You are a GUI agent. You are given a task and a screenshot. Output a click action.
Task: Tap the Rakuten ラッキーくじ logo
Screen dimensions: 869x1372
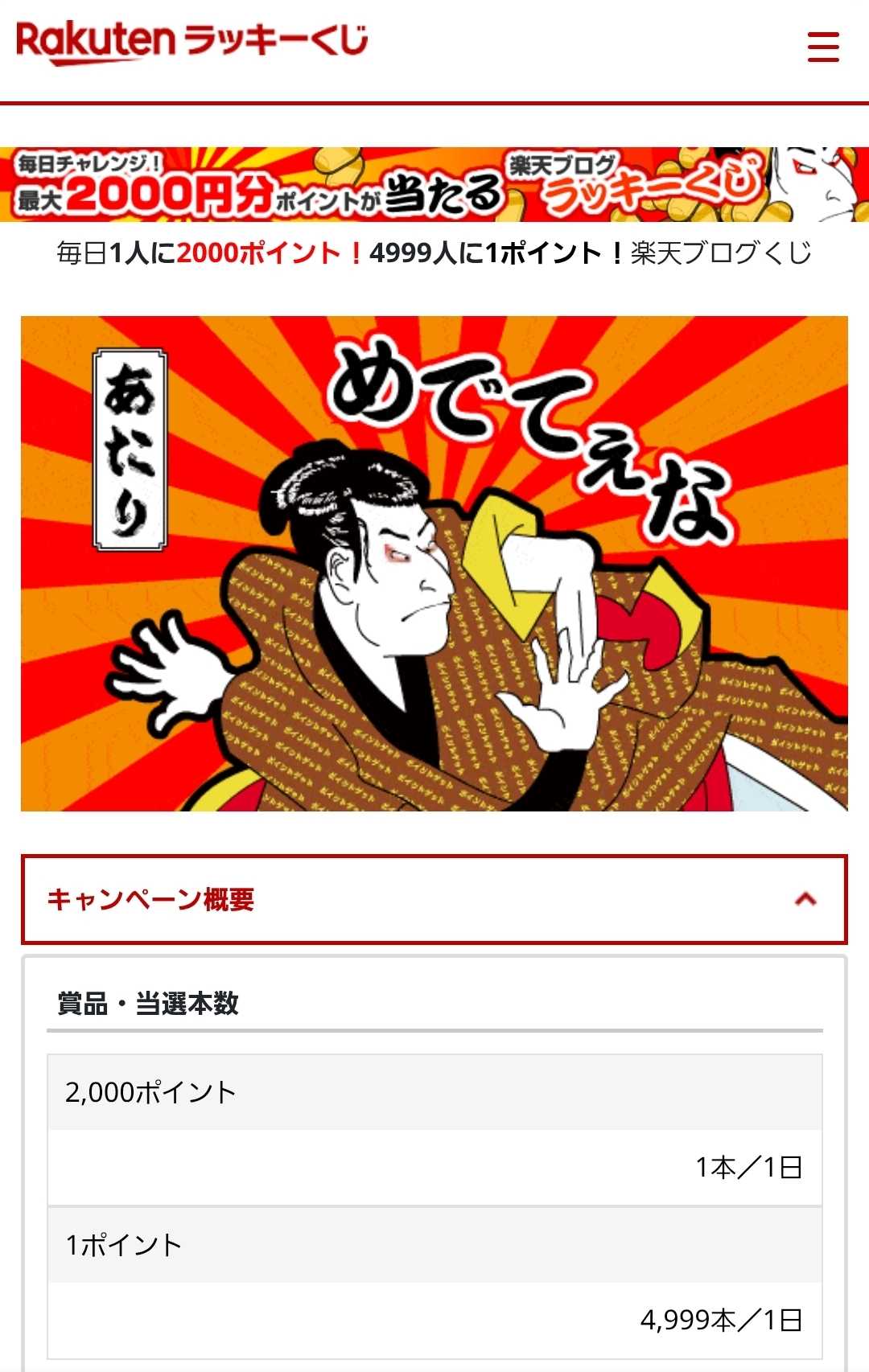click(x=192, y=42)
